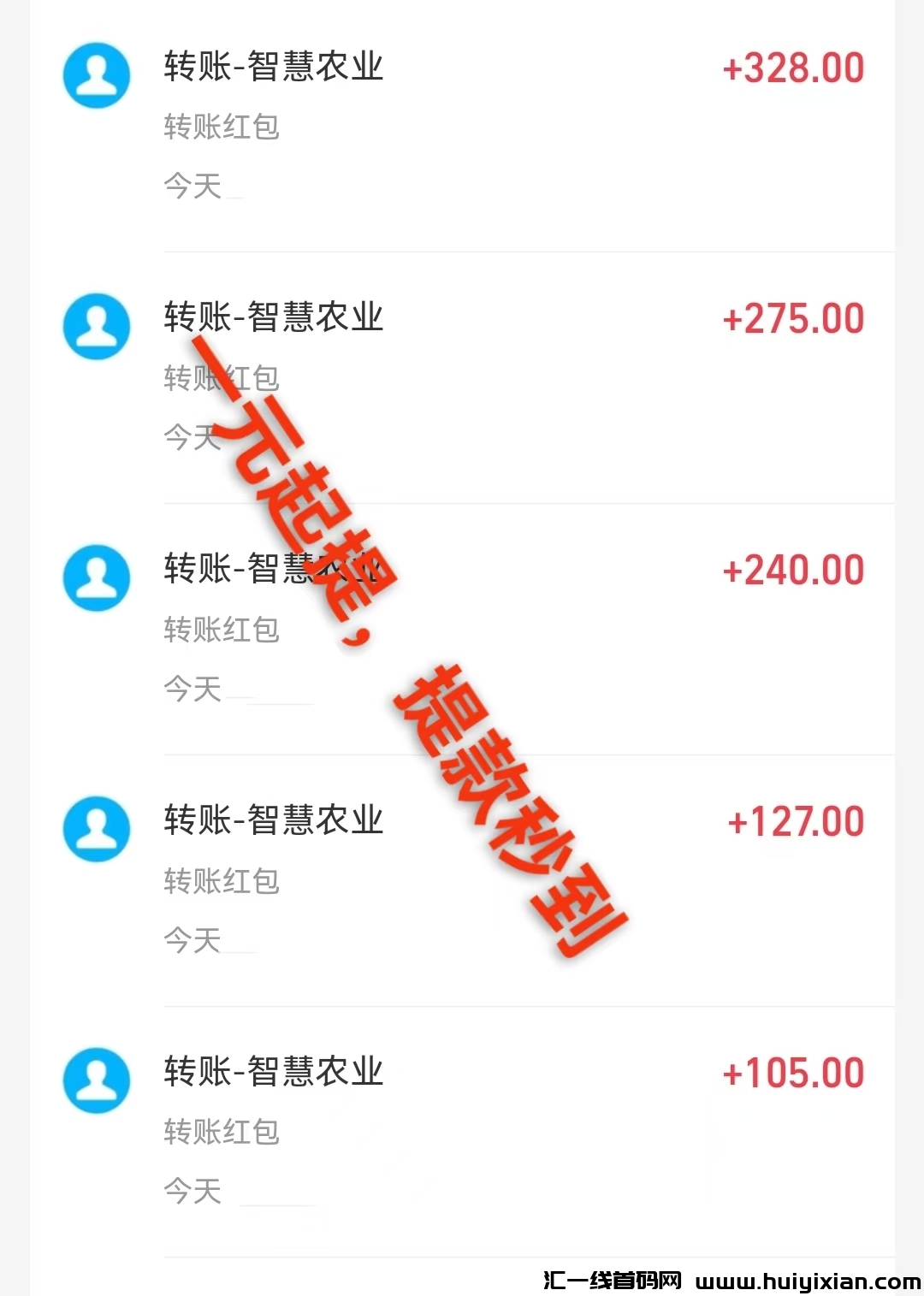Click the avatar icon of the +328.00 transfer
Viewport: 924px width, 1296px height.
pyautogui.click(x=96, y=75)
